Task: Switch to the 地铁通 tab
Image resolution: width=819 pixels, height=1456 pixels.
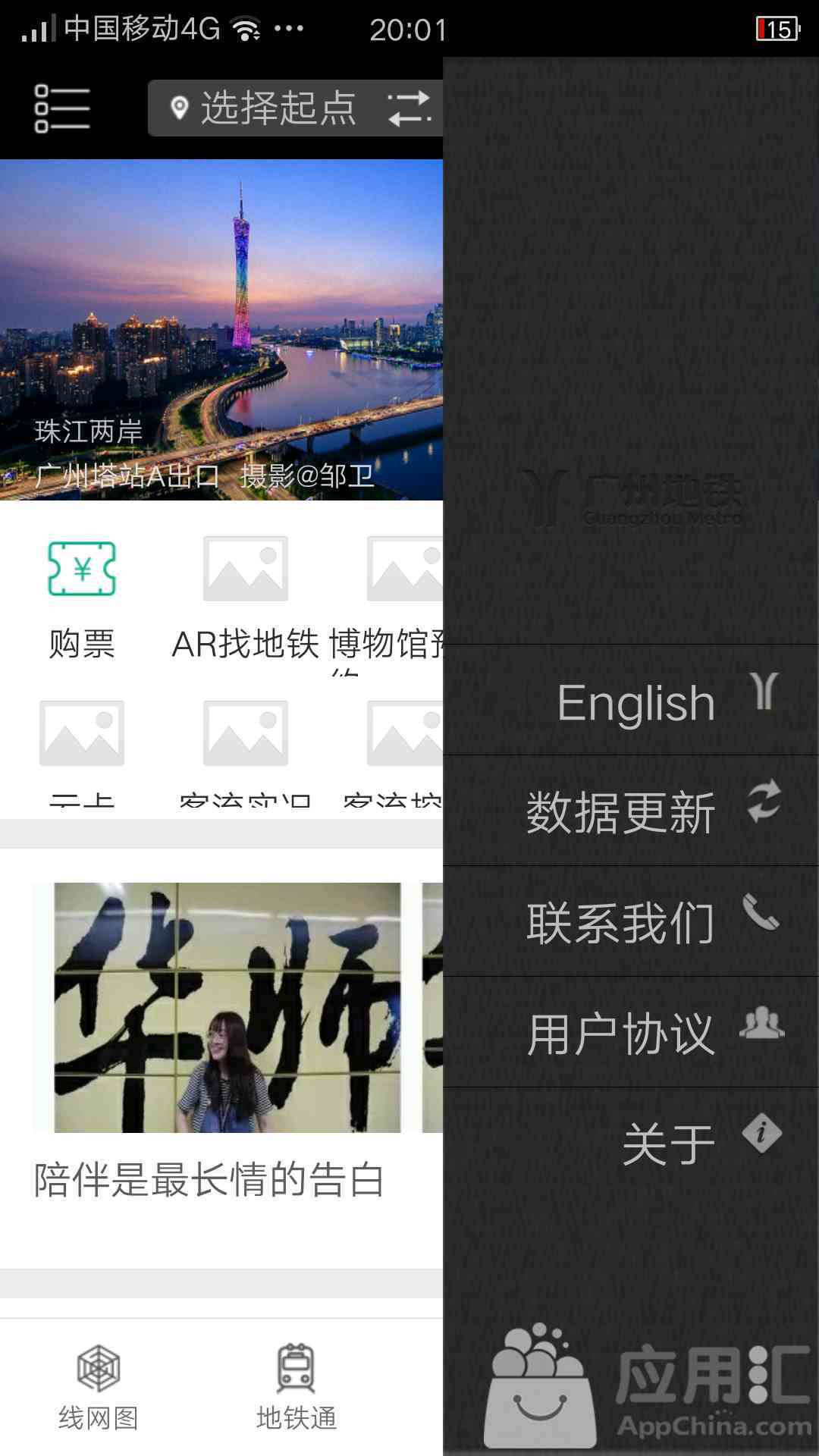Action: (296, 1388)
